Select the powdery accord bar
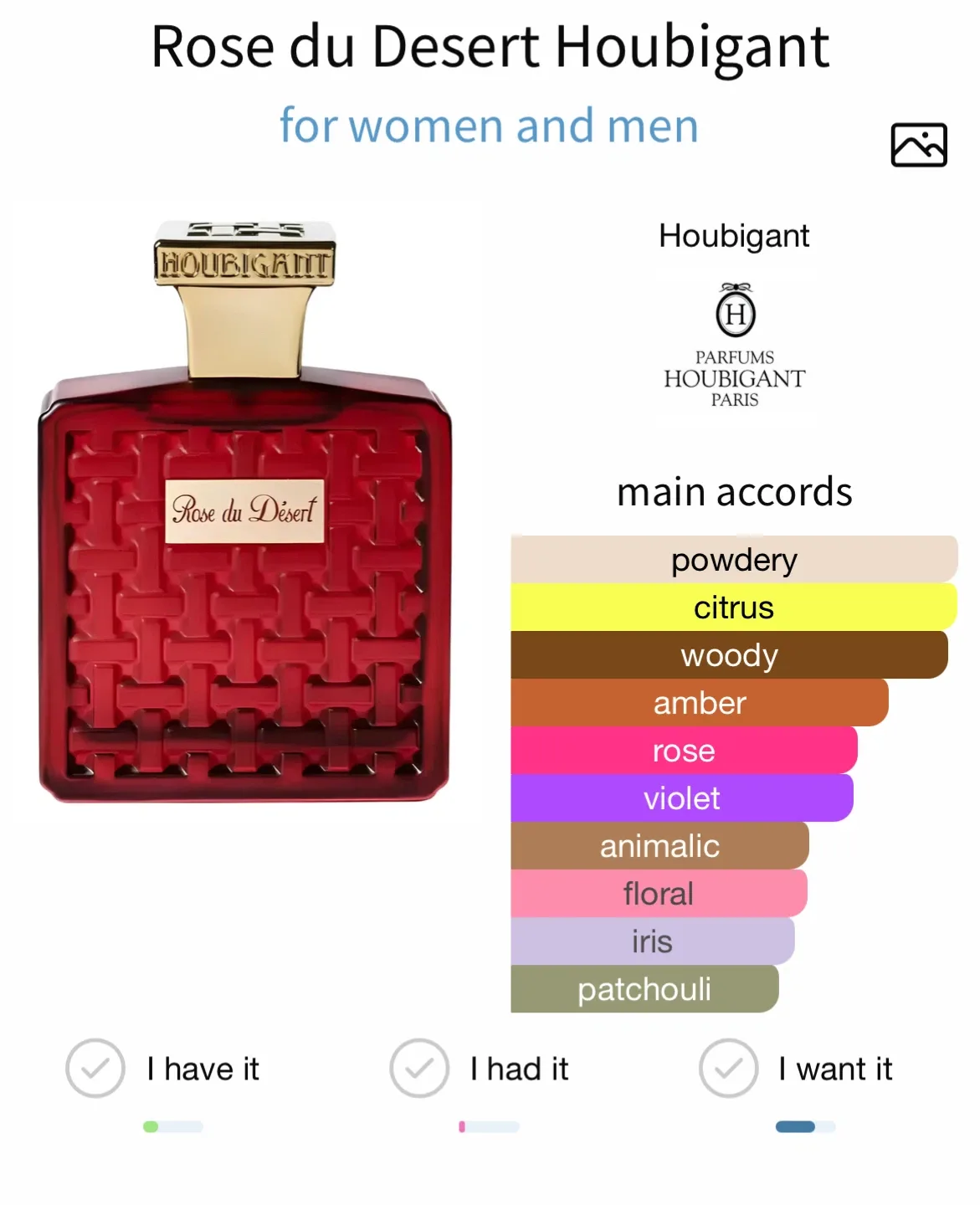The height and width of the screenshot is (1205, 980). (733, 560)
